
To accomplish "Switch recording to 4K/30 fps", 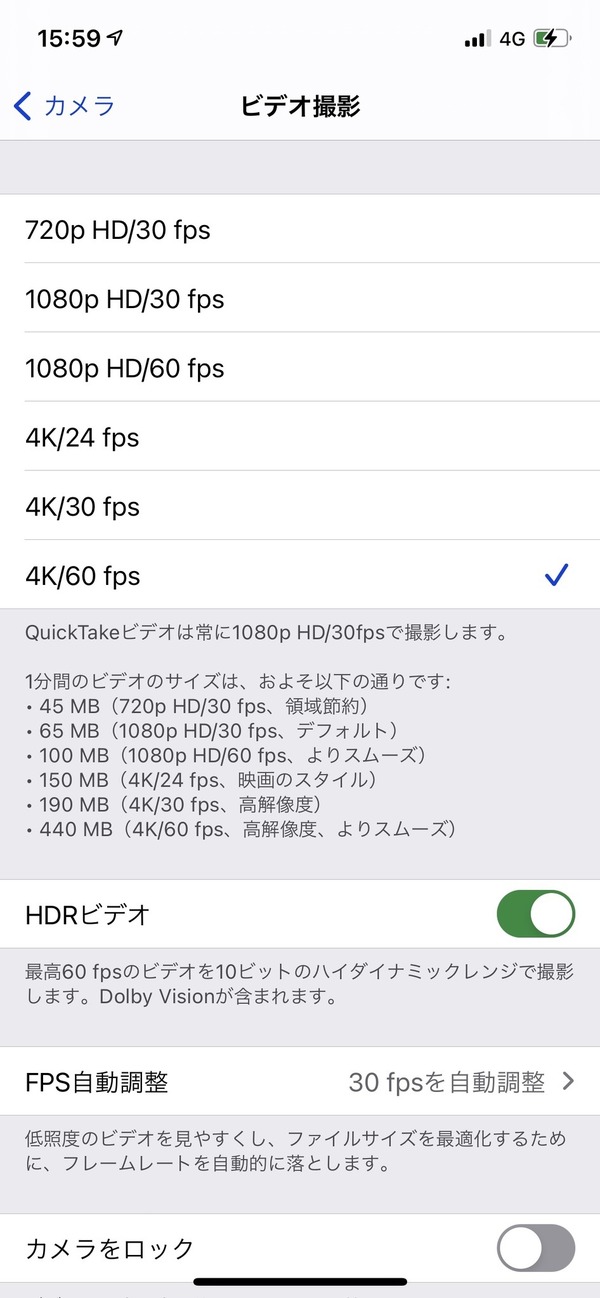I will coord(300,506).
